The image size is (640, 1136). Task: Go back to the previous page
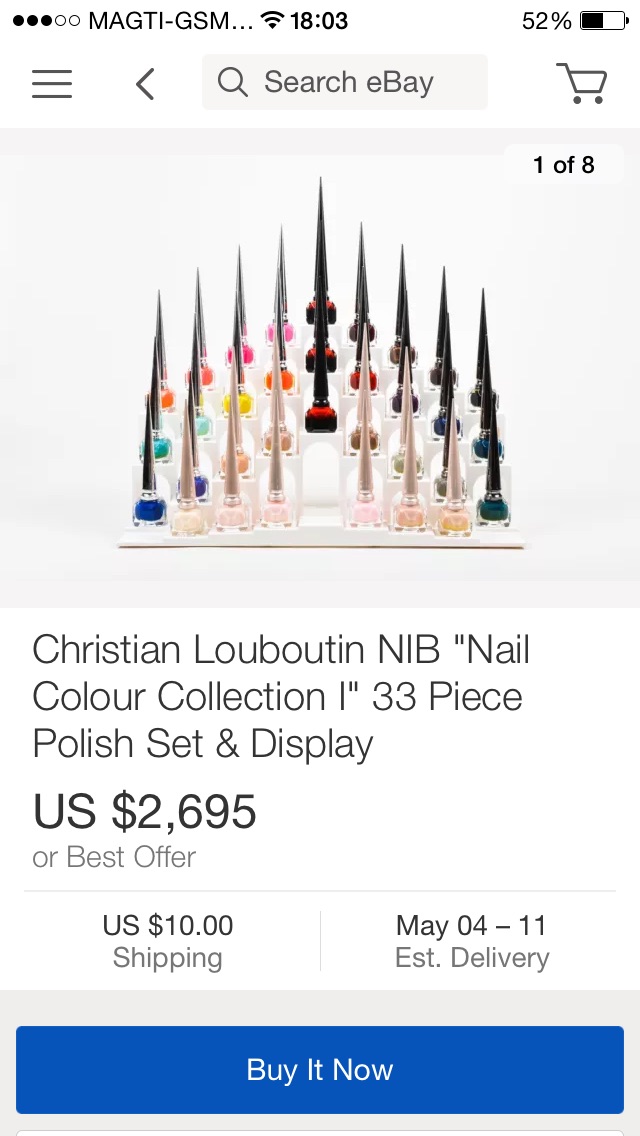coord(145,83)
